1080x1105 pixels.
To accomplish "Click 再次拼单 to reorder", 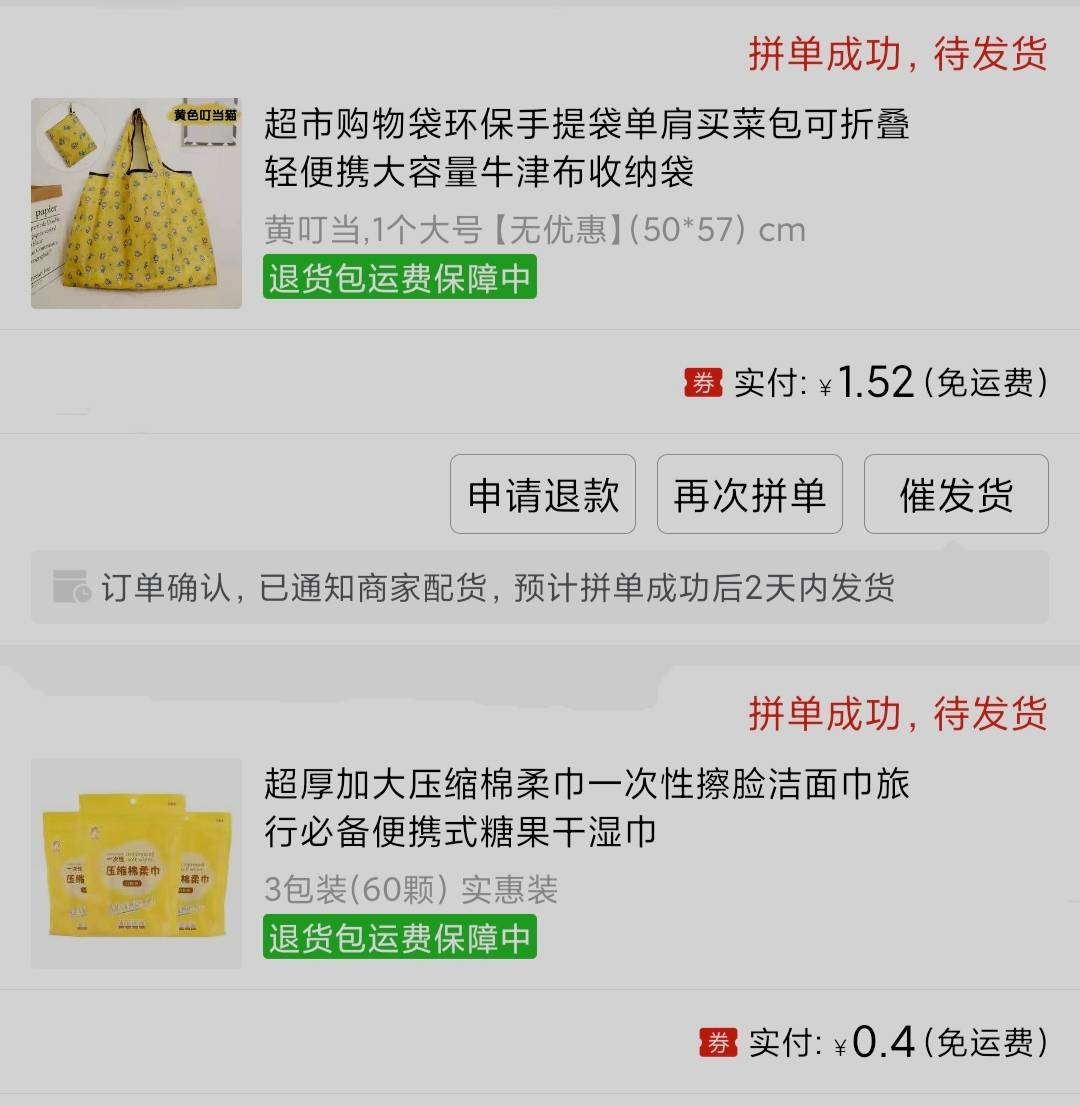I will (749, 493).
